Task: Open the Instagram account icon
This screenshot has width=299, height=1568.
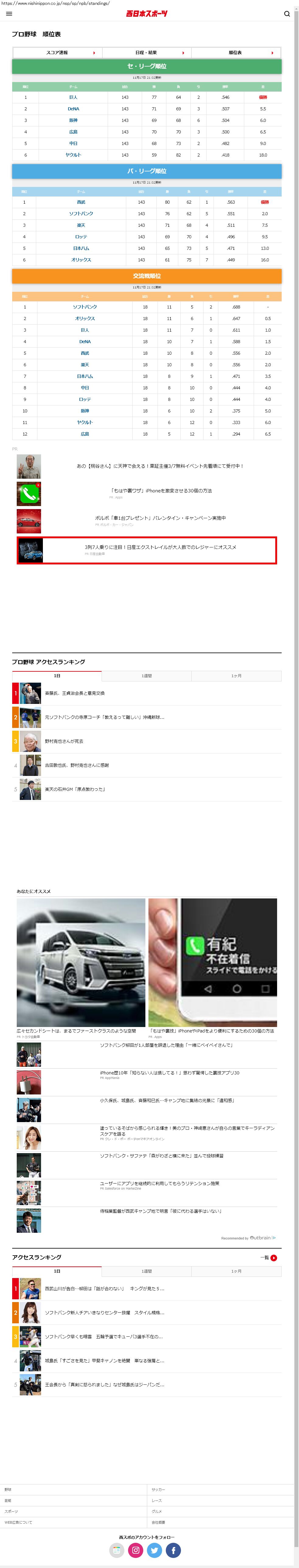Action: (135, 1550)
